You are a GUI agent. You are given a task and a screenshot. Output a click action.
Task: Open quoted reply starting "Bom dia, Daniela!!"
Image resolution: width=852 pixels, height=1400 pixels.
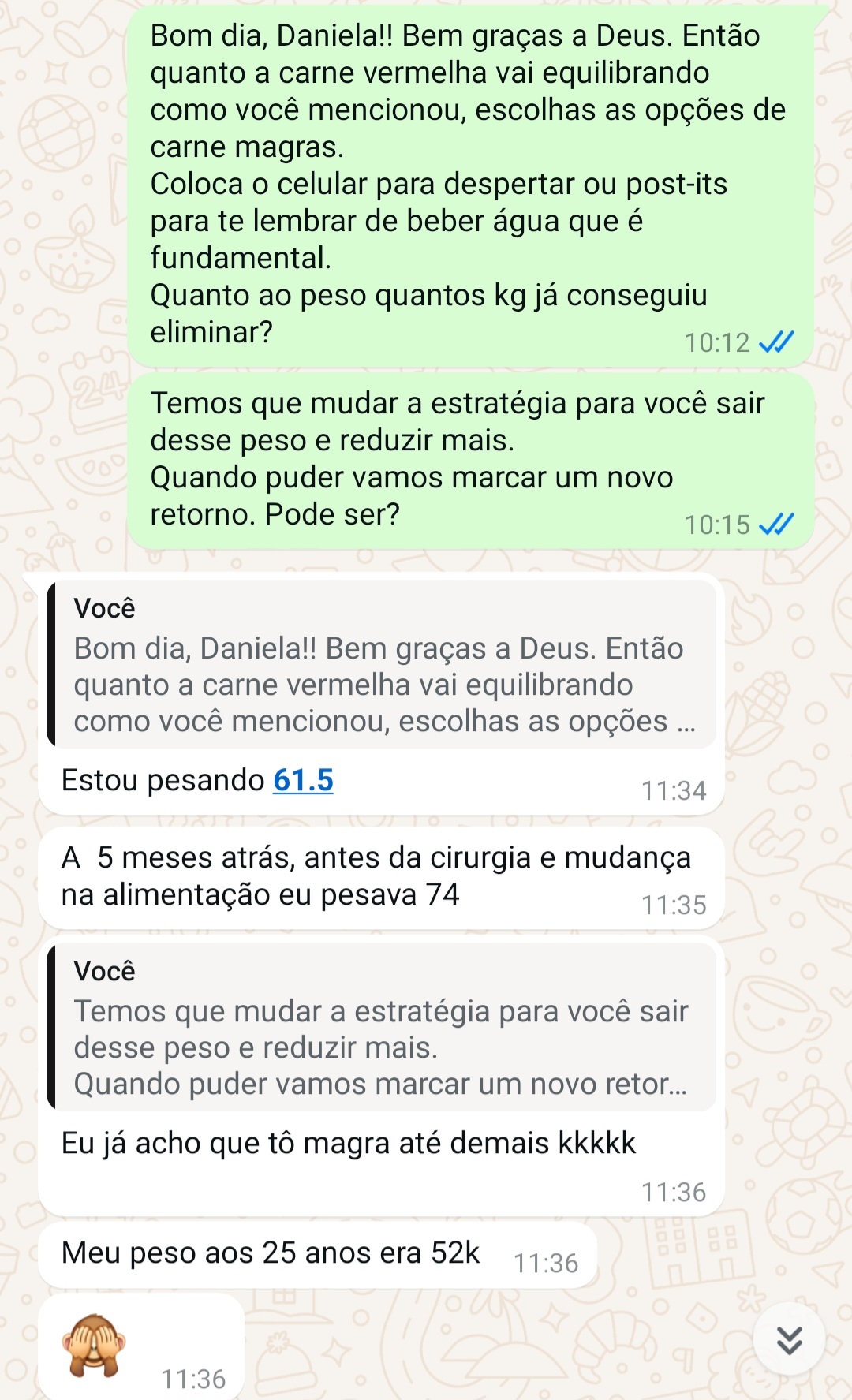click(x=381, y=664)
